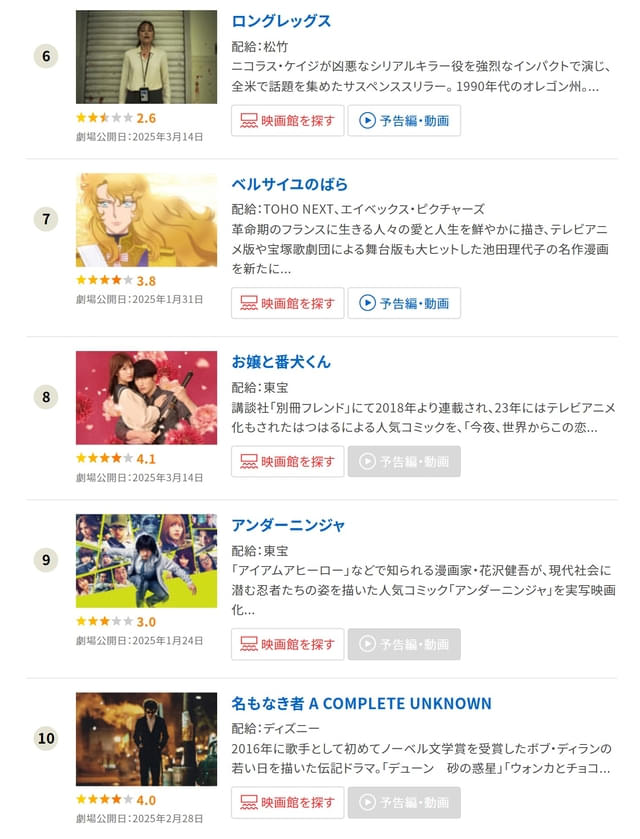This screenshot has height=839, width=640.
Task: Tap the お嬢と番犬くん poster image
Action: (x=146, y=397)
